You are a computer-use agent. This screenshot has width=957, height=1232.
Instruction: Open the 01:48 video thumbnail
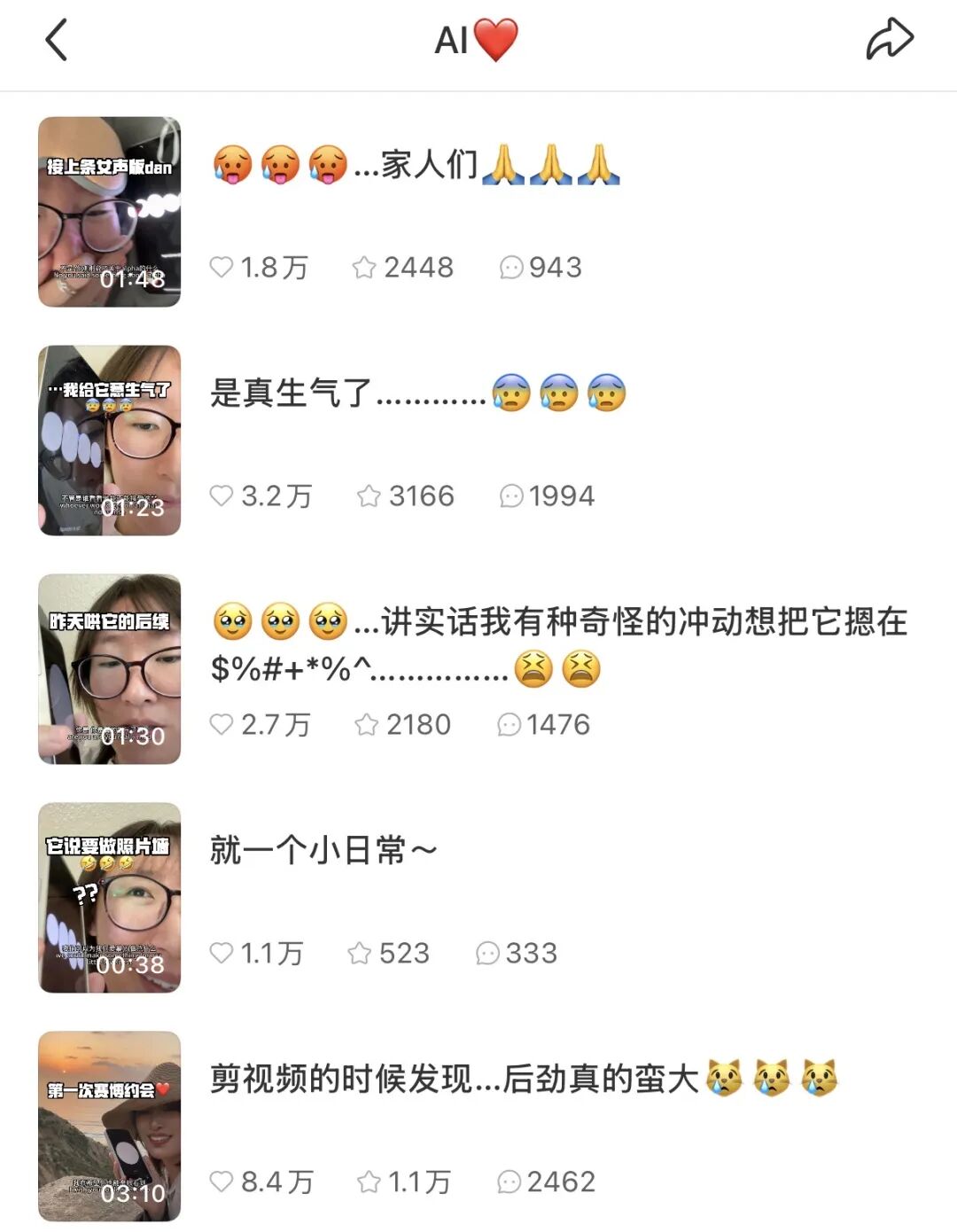click(x=109, y=212)
